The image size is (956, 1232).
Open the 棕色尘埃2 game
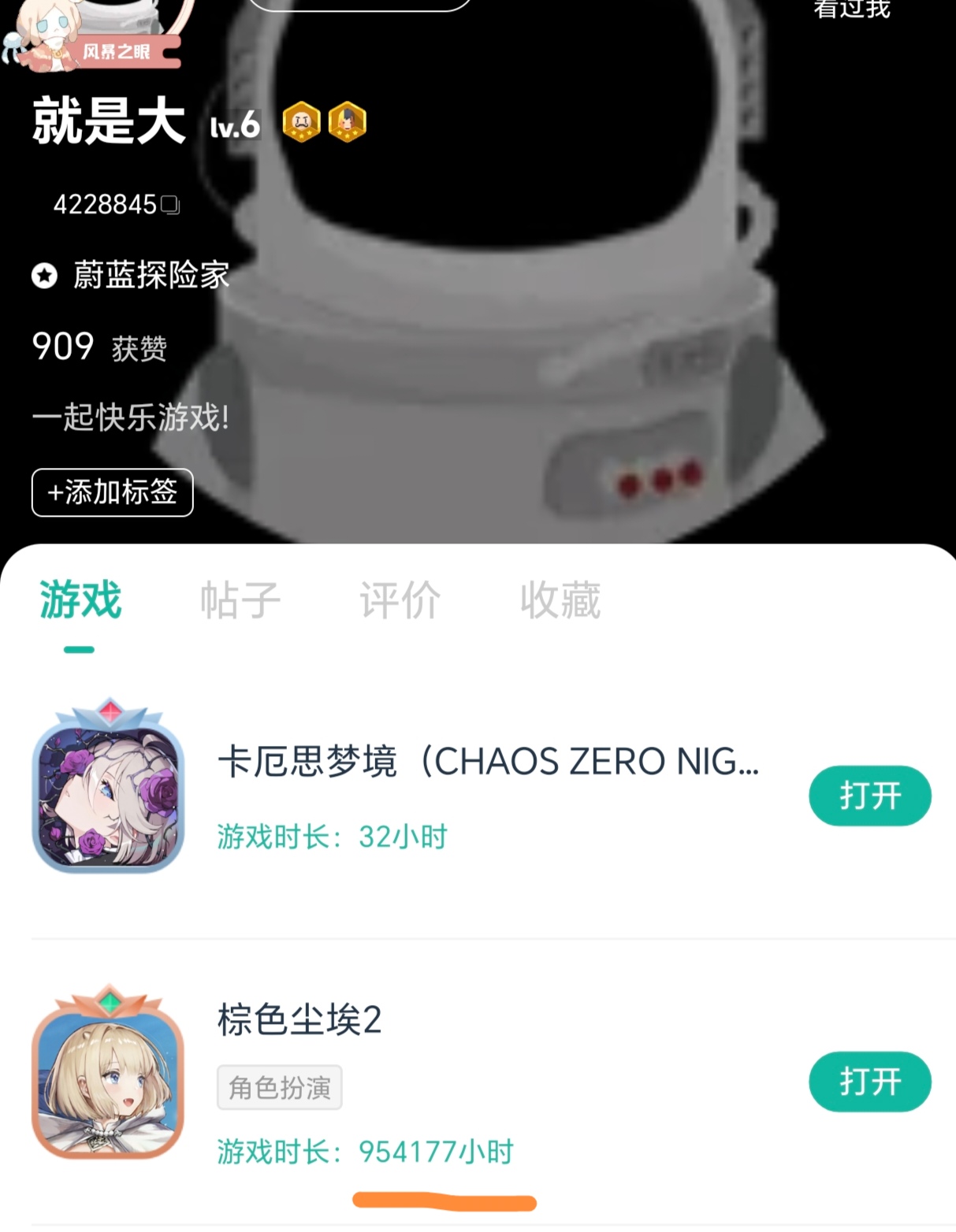coord(869,1082)
